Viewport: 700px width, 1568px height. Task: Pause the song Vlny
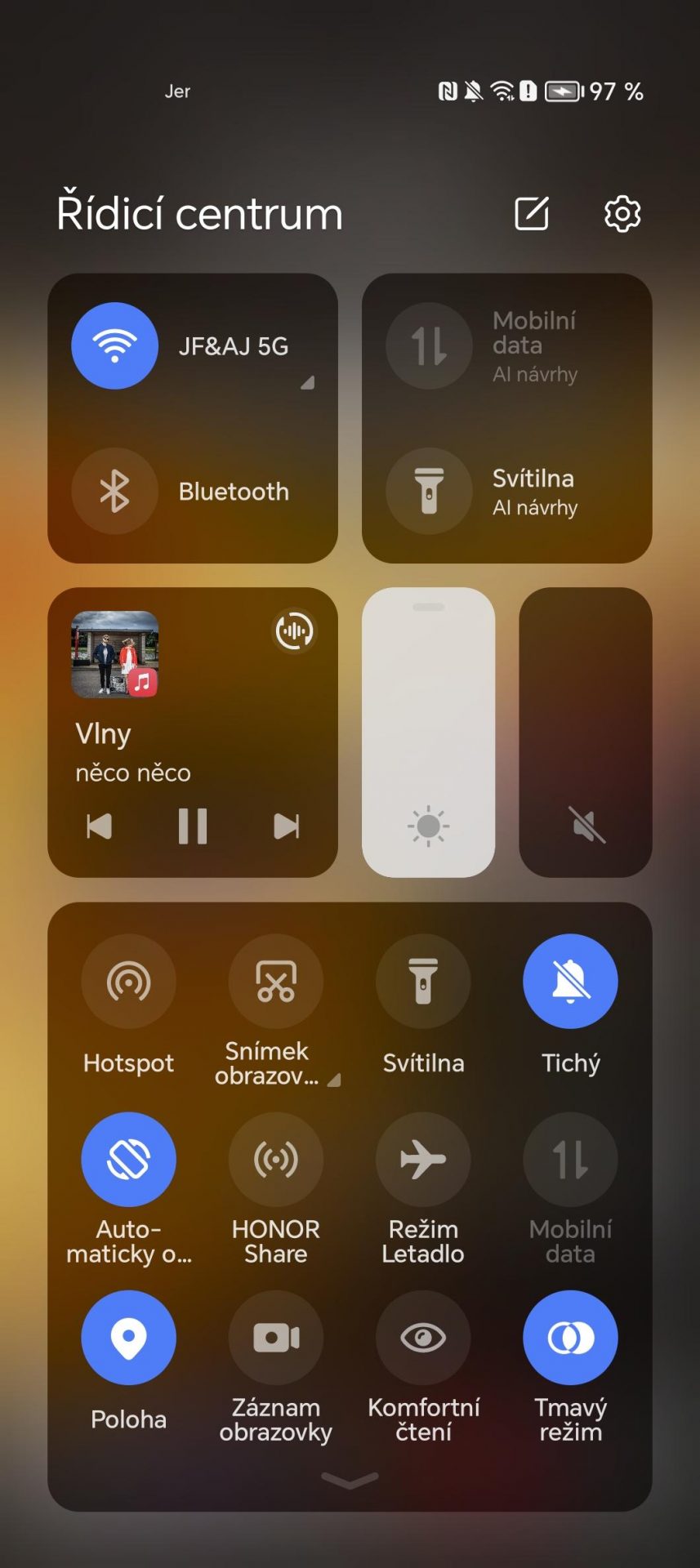pos(193,826)
